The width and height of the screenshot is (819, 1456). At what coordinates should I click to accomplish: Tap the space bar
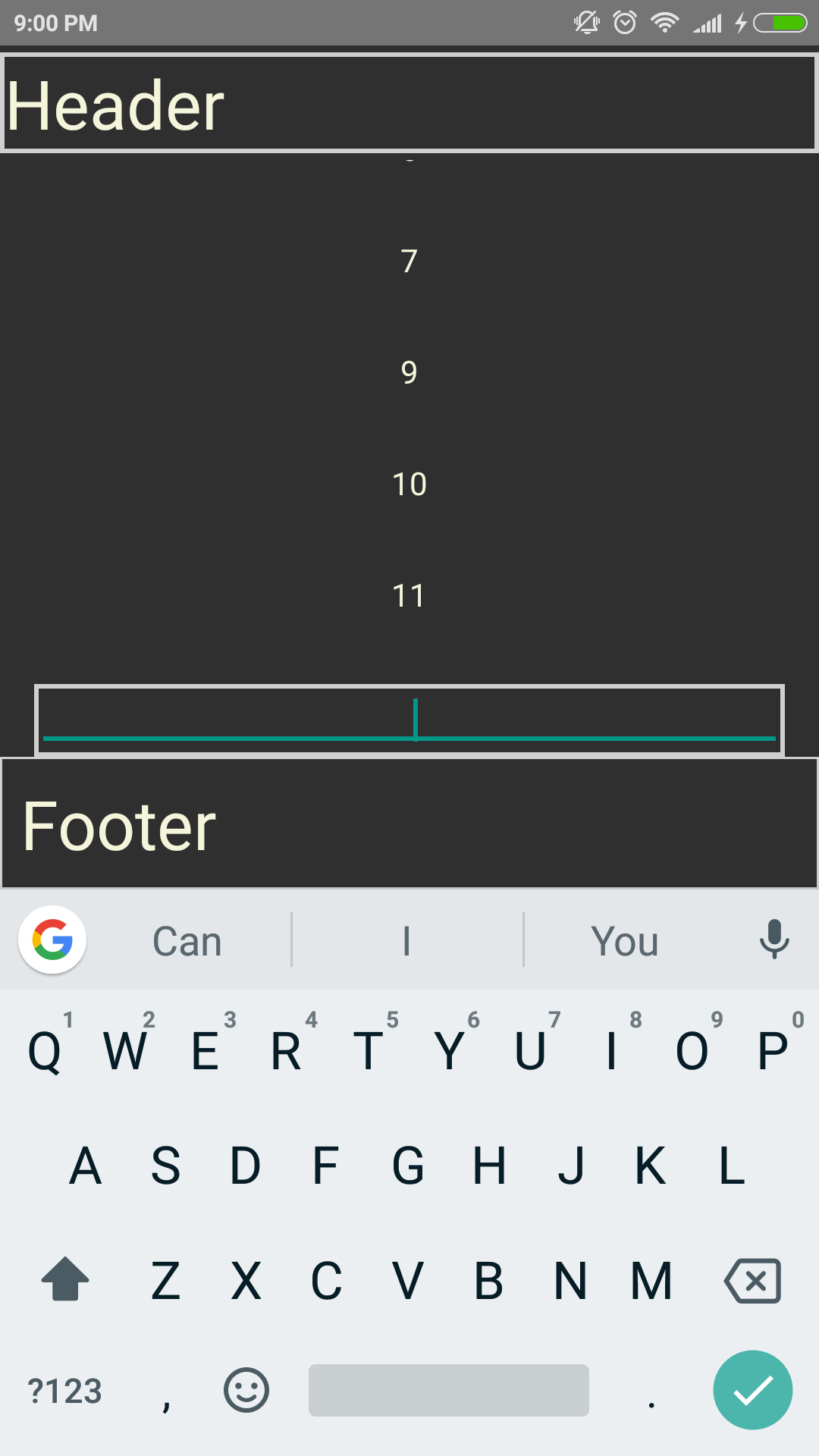[x=448, y=1390]
